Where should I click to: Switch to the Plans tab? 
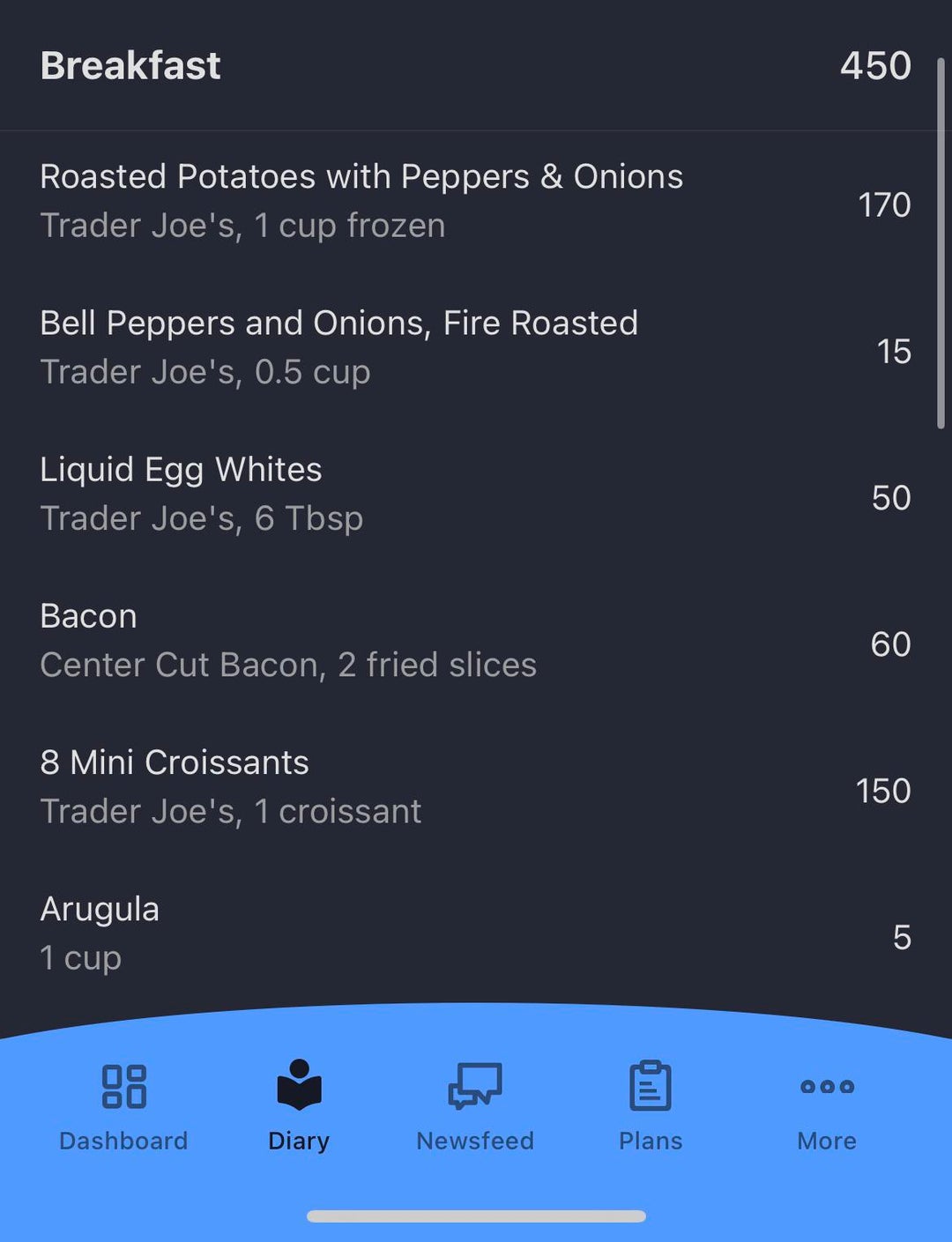[651, 1106]
